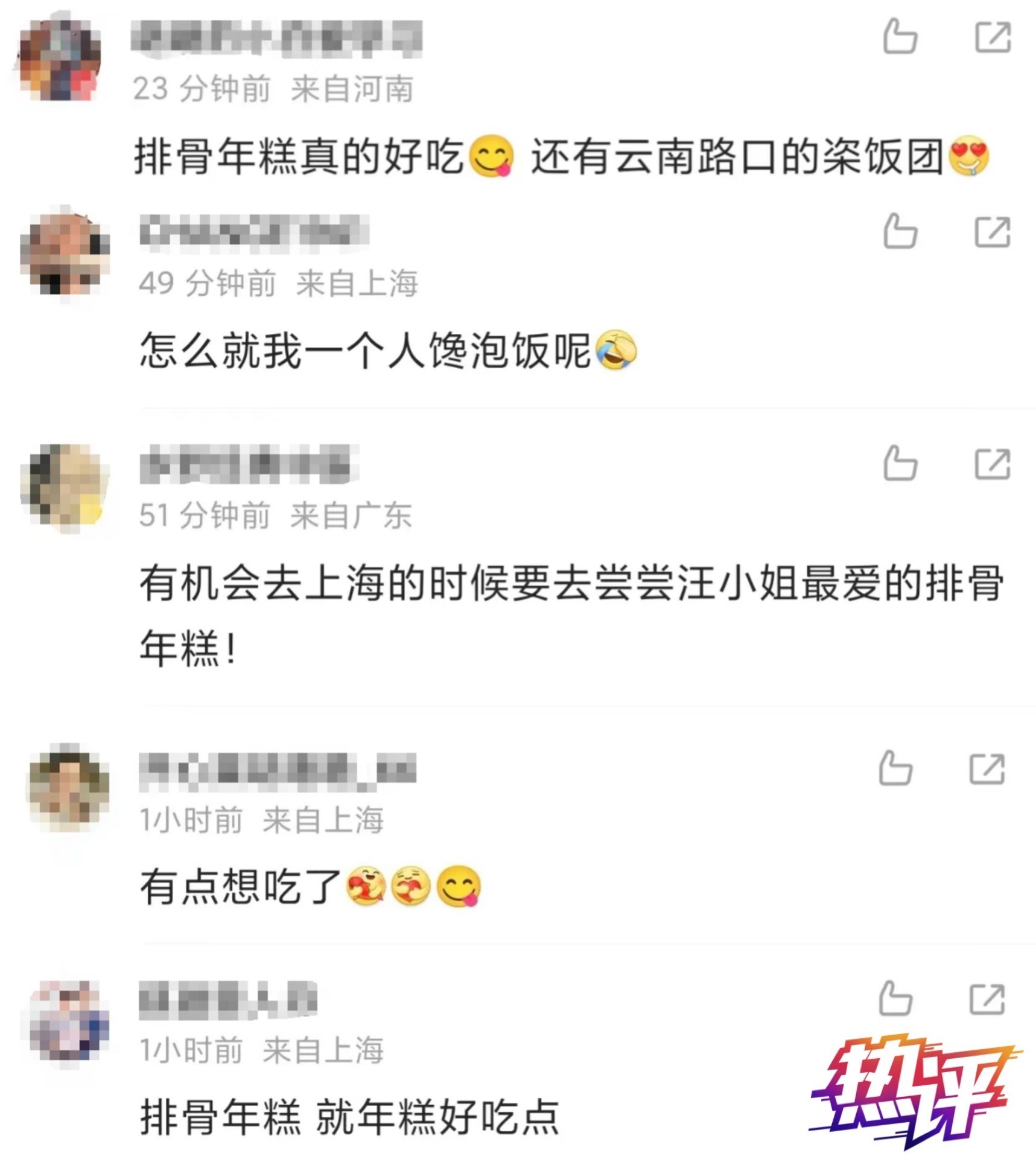
Task: Like the comment 排骨年糕 就年糕好吃点
Action: coord(895,998)
